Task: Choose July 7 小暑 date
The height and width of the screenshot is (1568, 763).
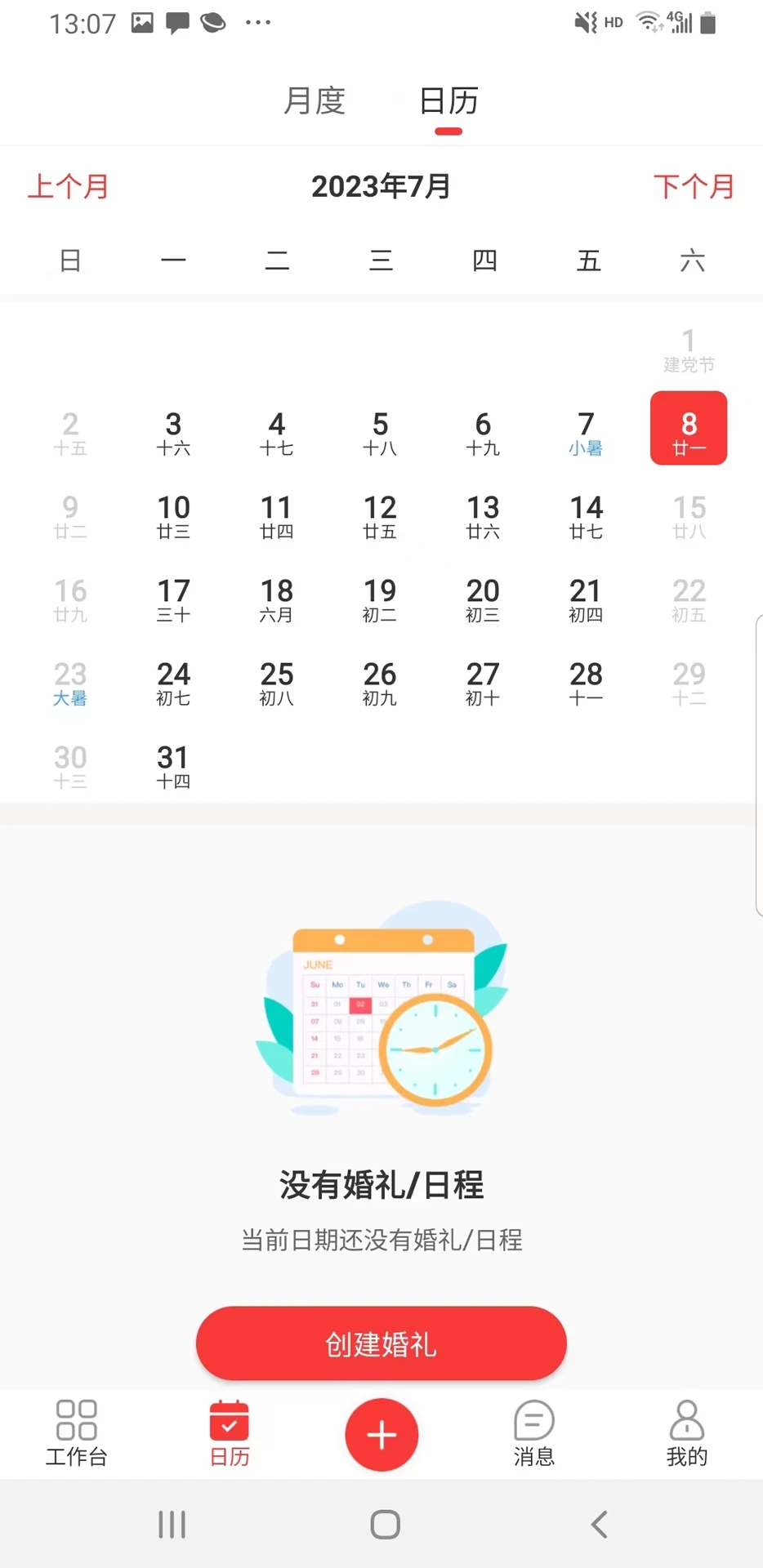Action: click(586, 433)
